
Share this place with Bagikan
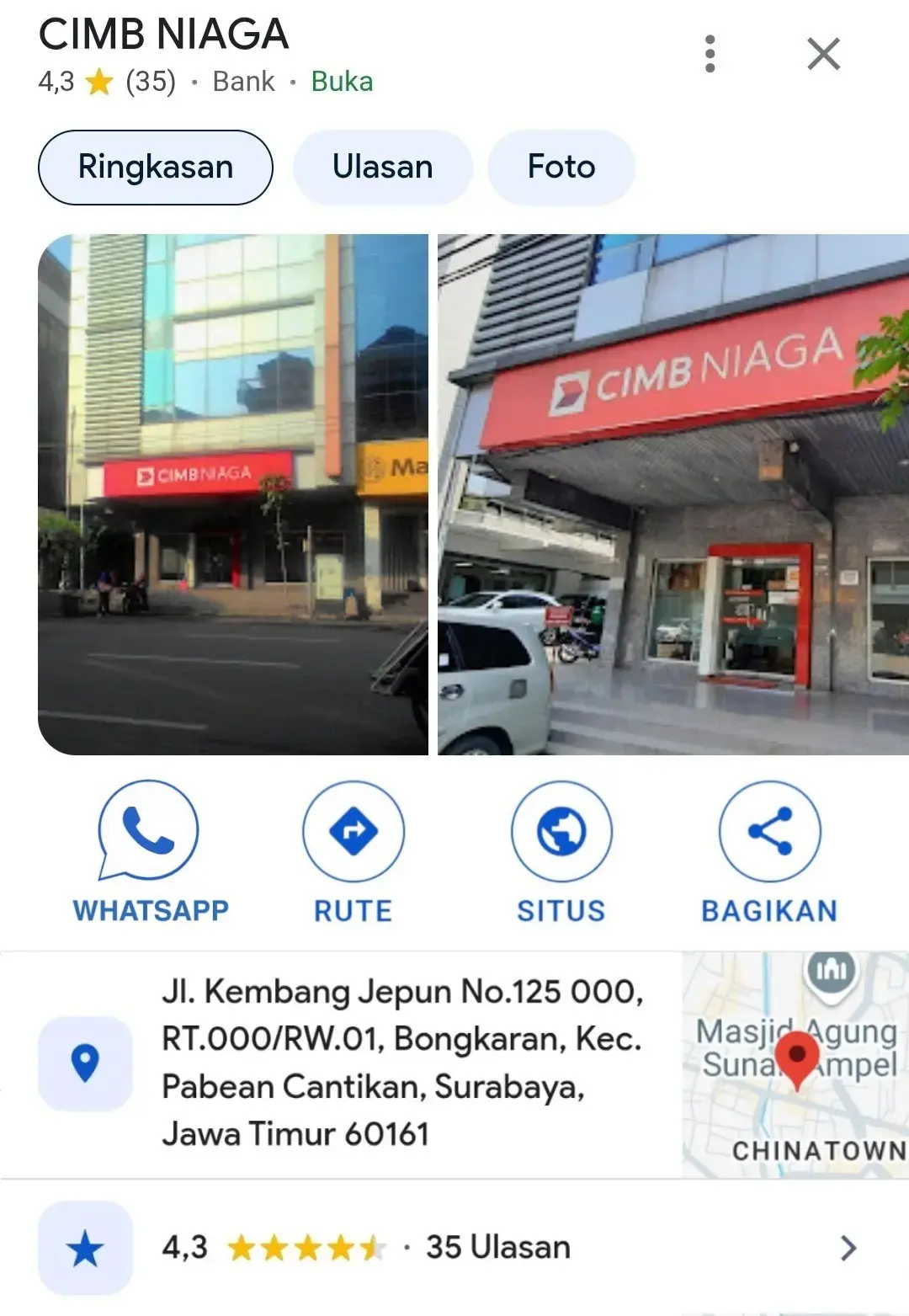click(769, 852)
